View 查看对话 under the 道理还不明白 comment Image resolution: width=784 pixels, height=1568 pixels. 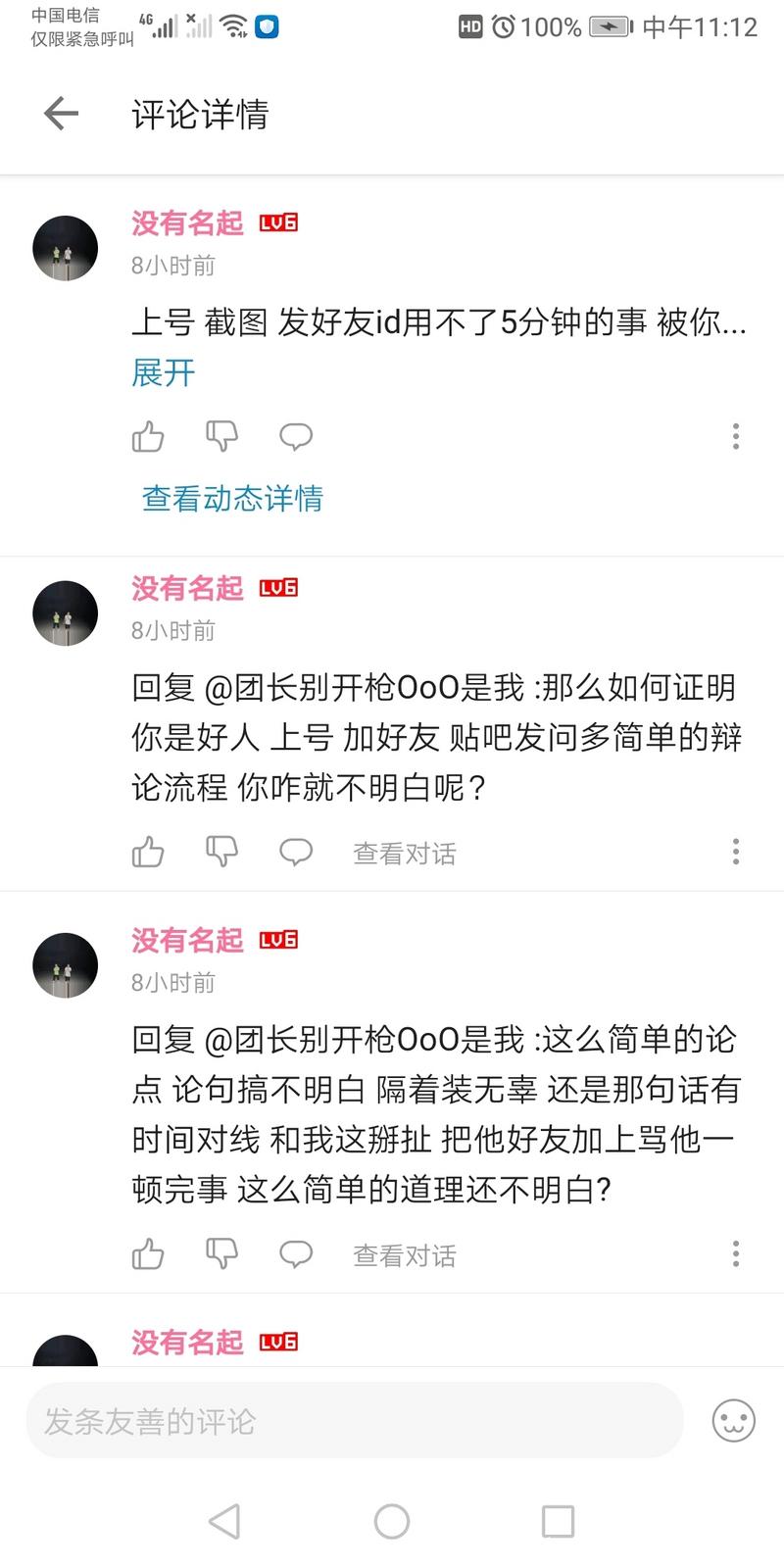point(404,1255)
